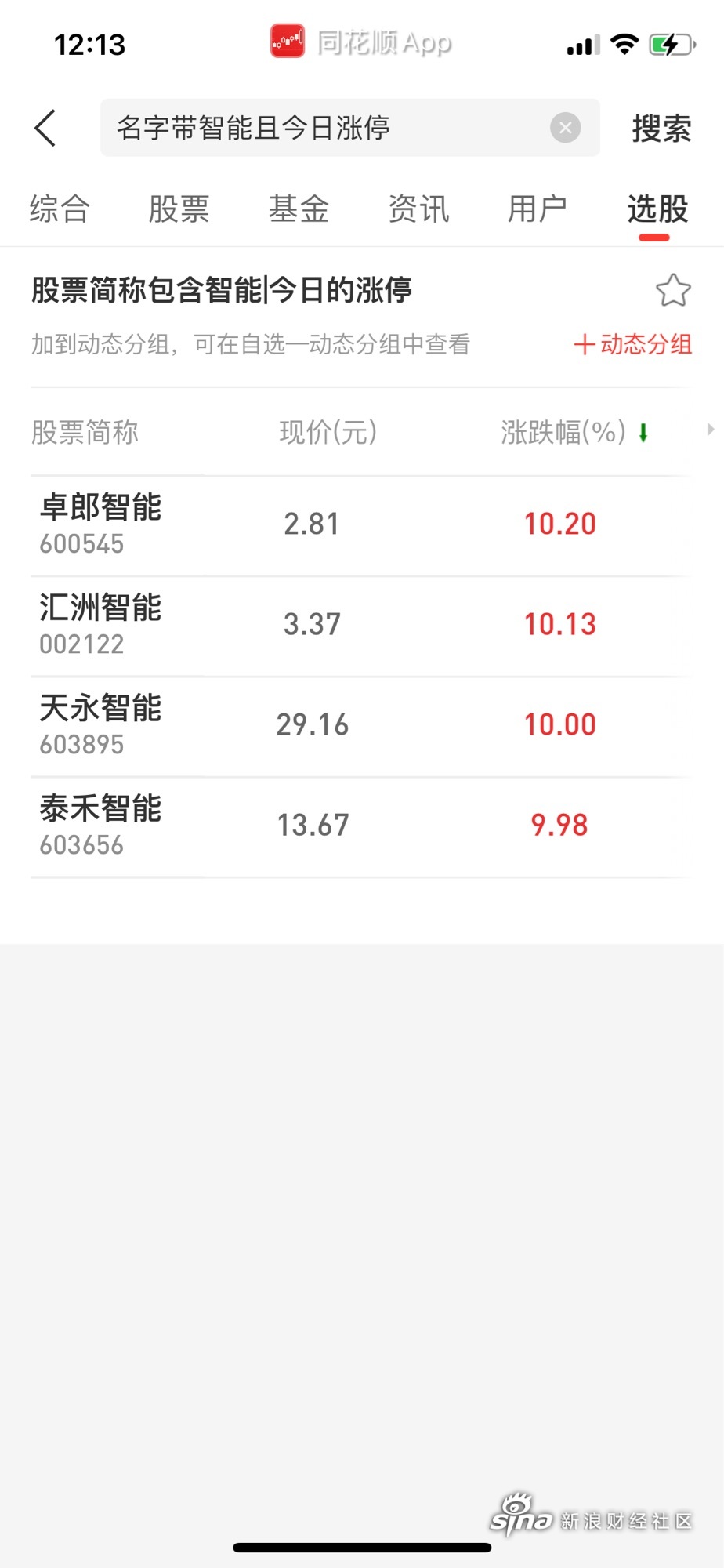Switch to the 股票 tab
The height and width of the screenshot is (1568, 724).
tap(179, 209)
